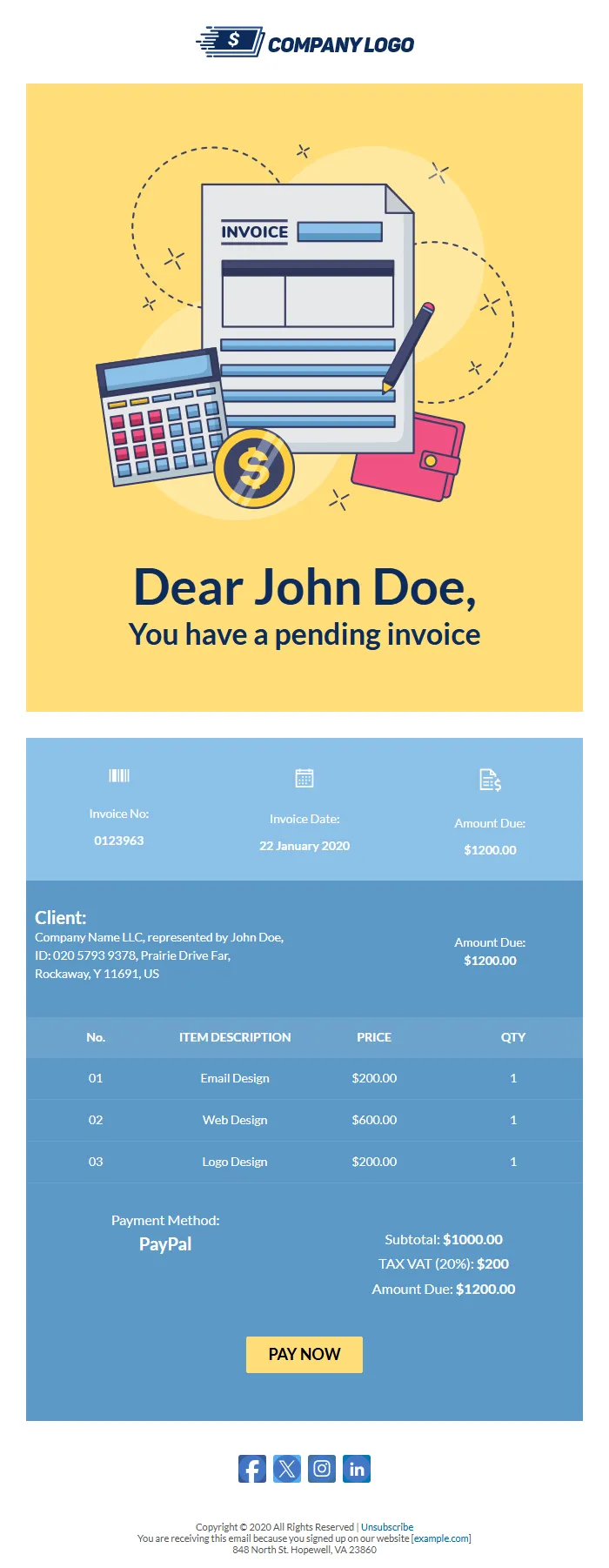Visit the X social profile icon
The width and height of the screenshot is (609, 1568).
287,1469
